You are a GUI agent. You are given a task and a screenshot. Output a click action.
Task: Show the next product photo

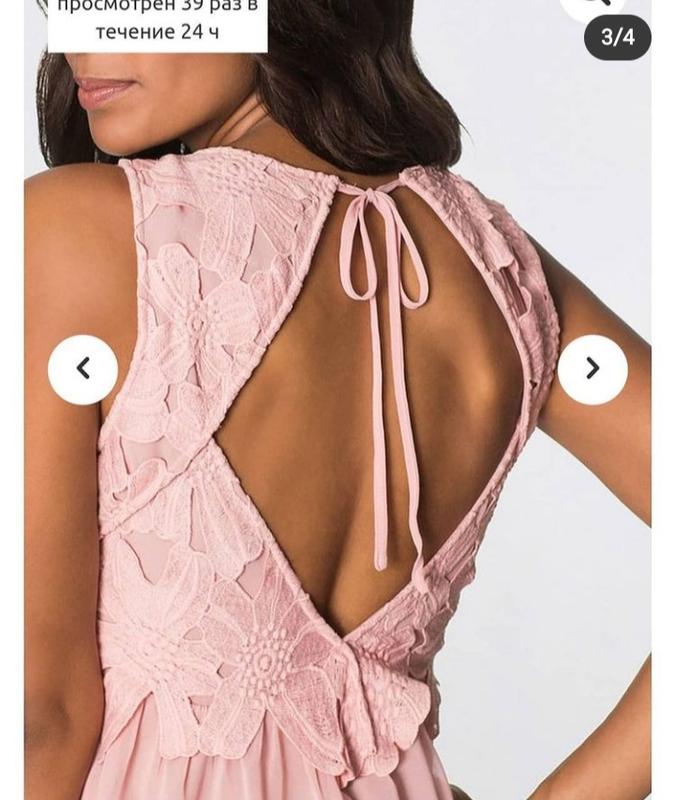(x=592, y=369)
